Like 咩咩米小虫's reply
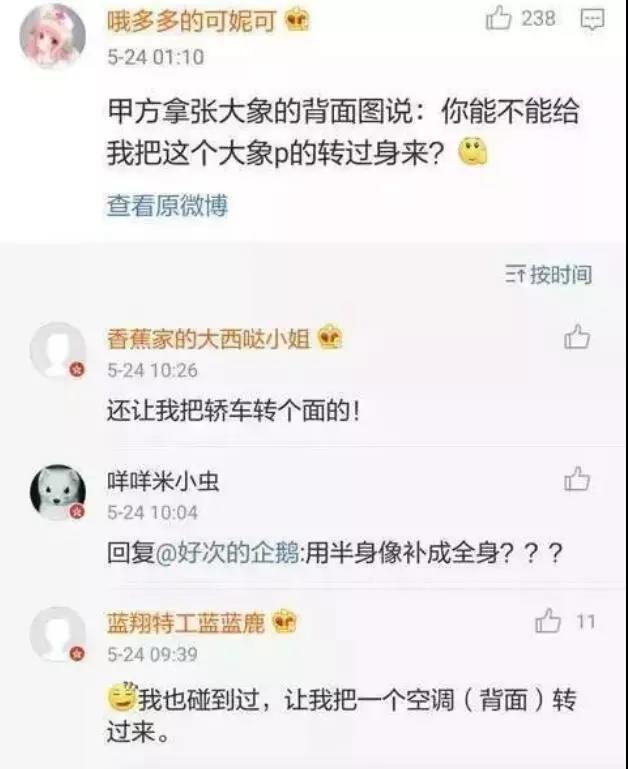628x769 pixels. 577,481
